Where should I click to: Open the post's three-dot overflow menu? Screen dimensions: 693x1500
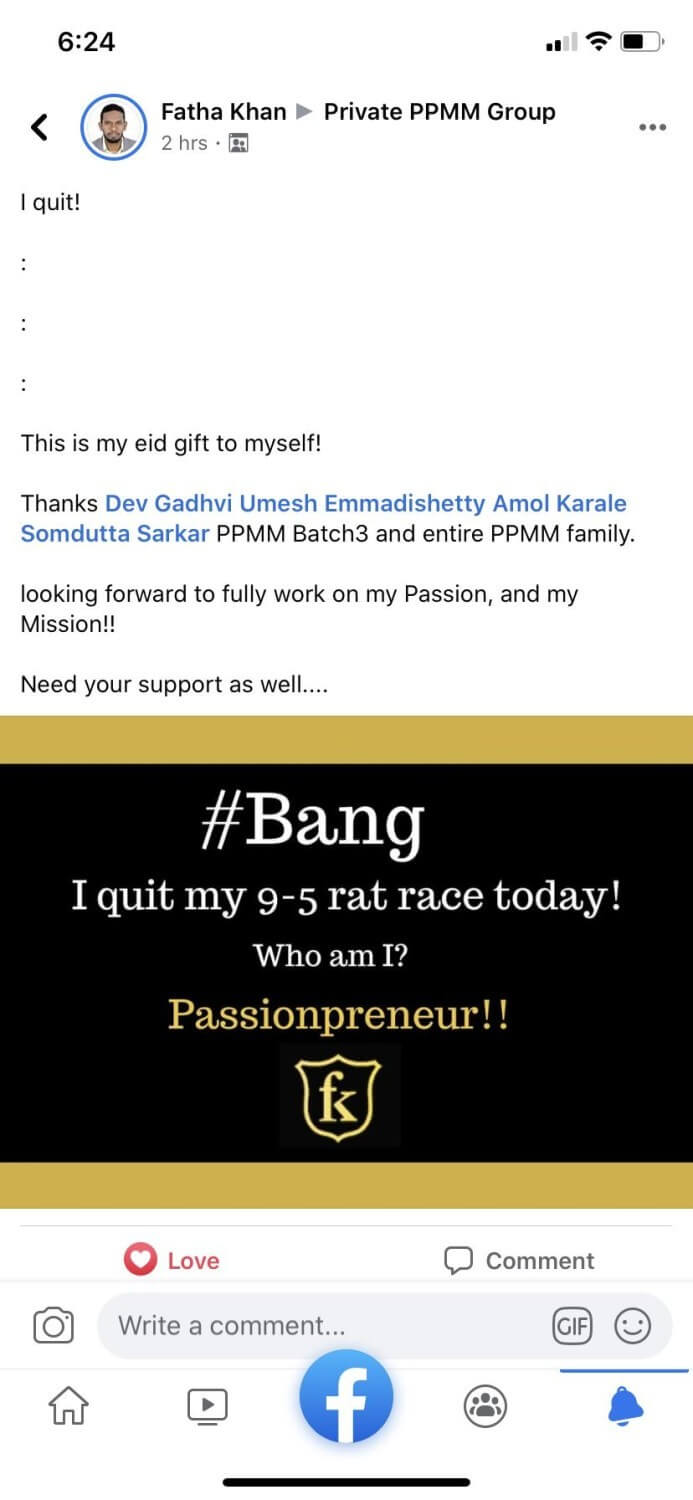click(652, 127)
